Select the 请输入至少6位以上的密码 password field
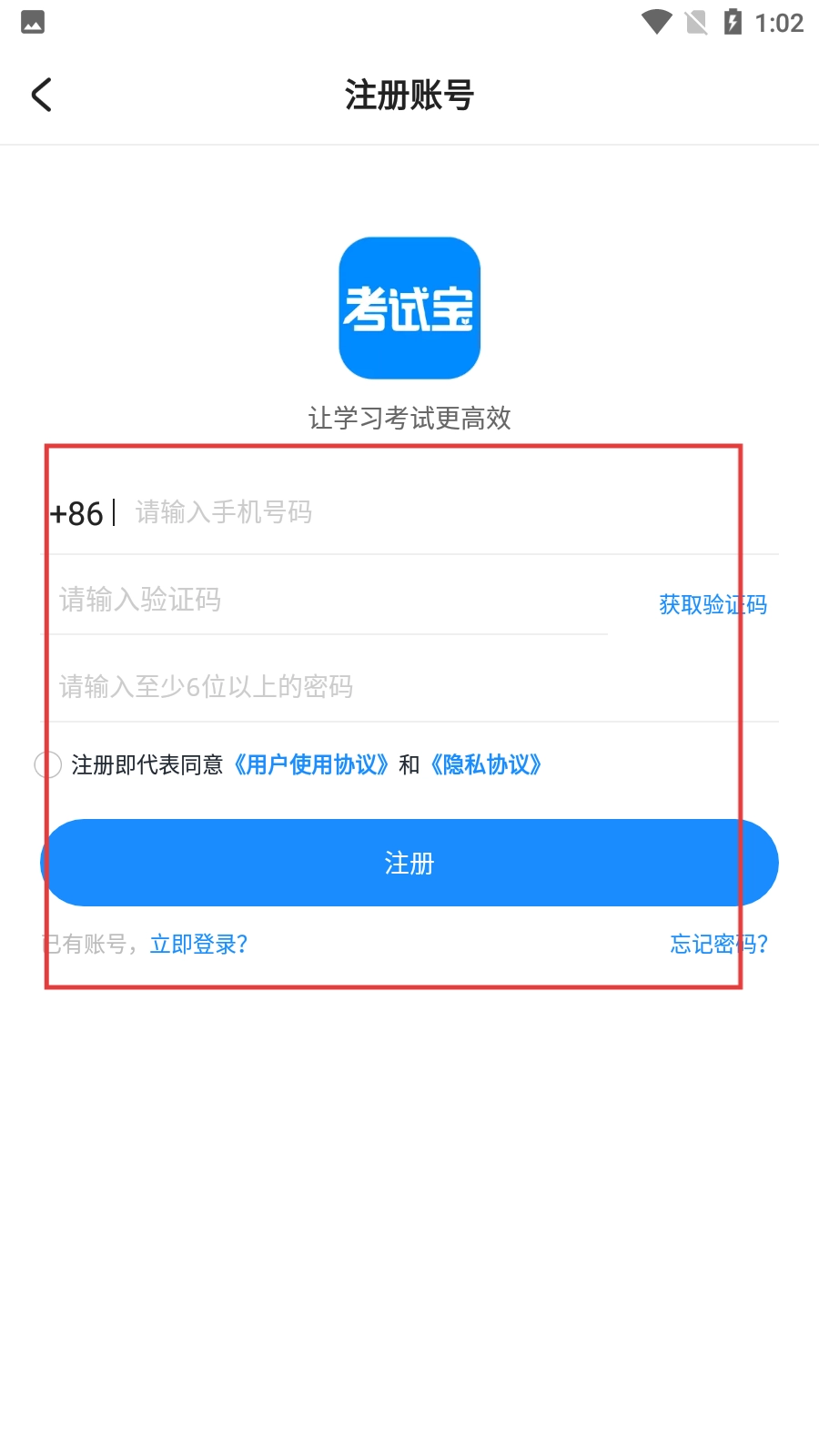The width and height of the screenshot is (819, 1456). [x=409, y=686]
